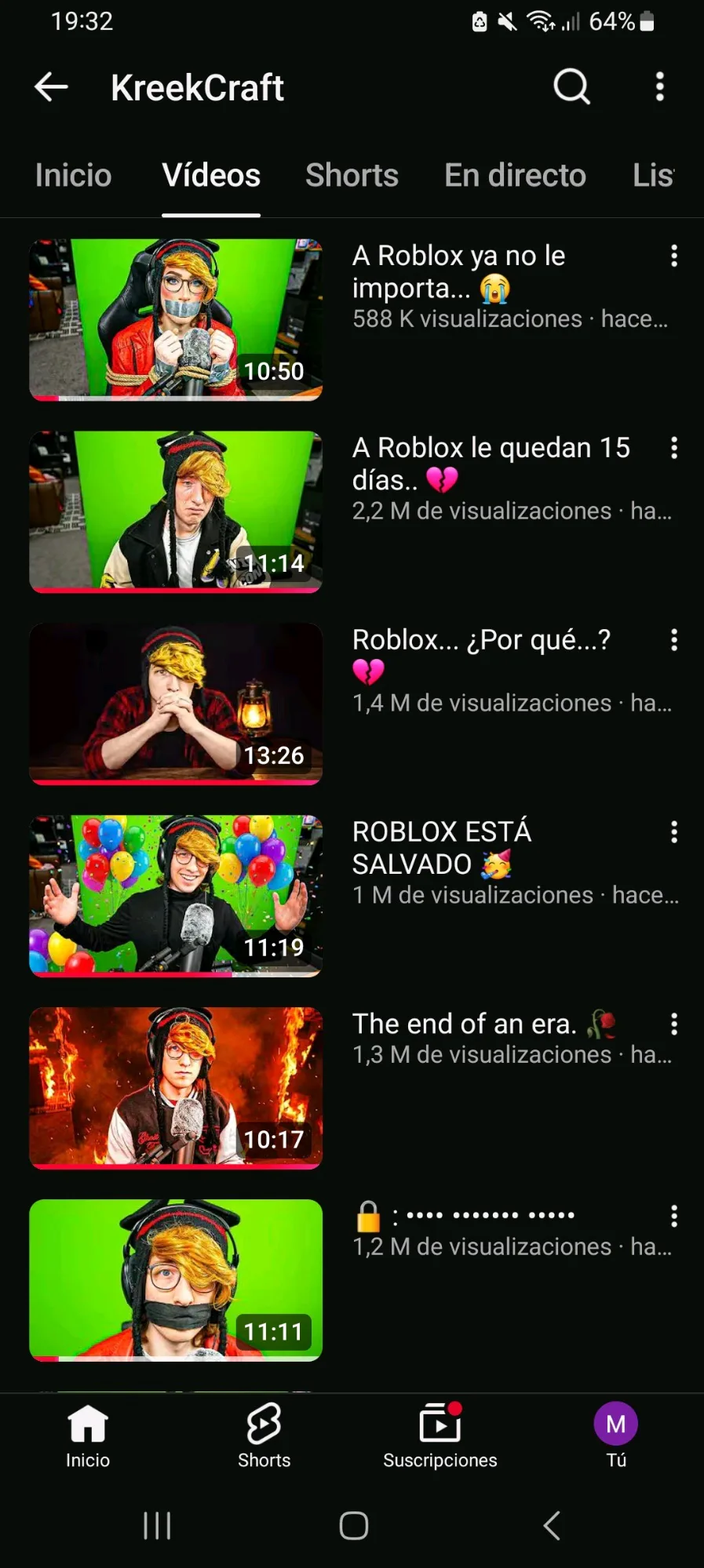The height and width of the screenshot is (1568, 704).
Task: Watch "The end of an era." video
Action: pyautogui.click(x=176, y=1088)
